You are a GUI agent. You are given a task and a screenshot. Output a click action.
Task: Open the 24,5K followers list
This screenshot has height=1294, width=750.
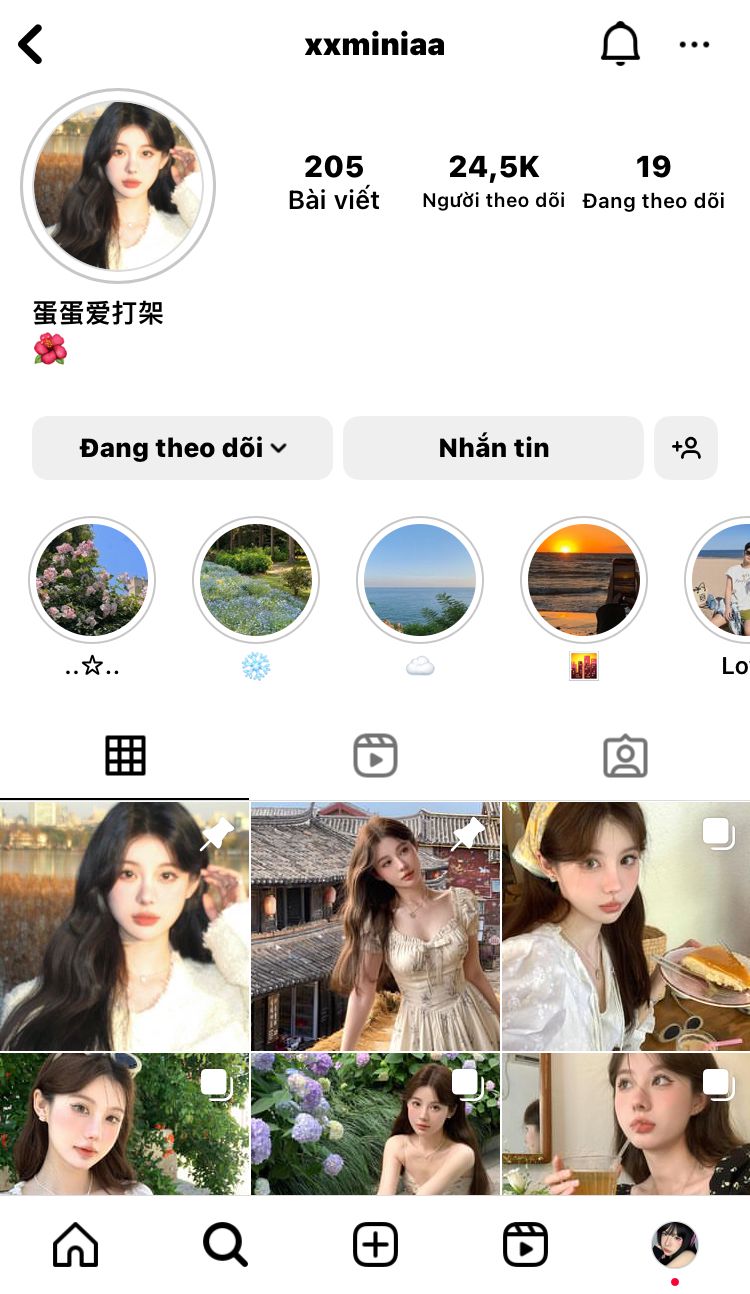coord(493,181)
